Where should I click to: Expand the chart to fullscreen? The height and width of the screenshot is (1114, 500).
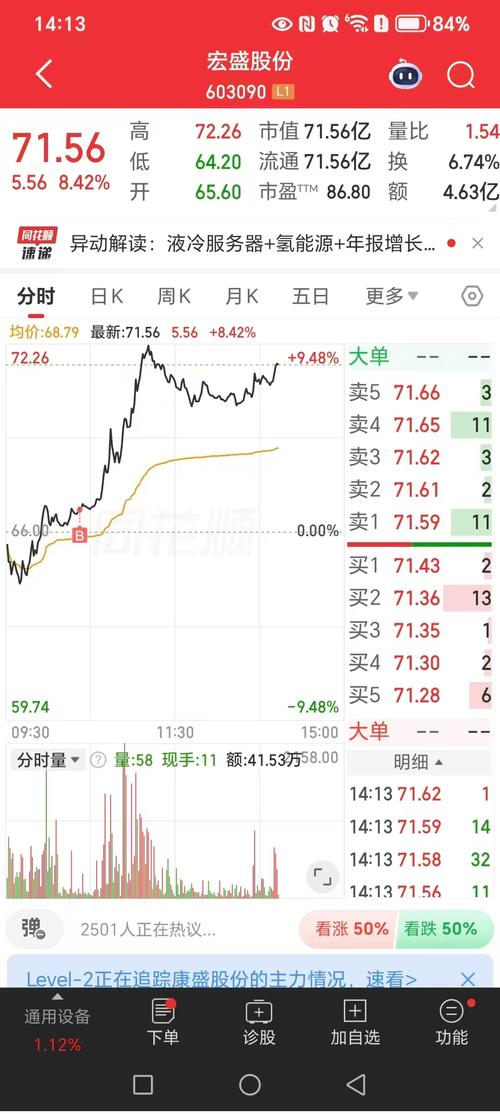[x=322, y=877]
